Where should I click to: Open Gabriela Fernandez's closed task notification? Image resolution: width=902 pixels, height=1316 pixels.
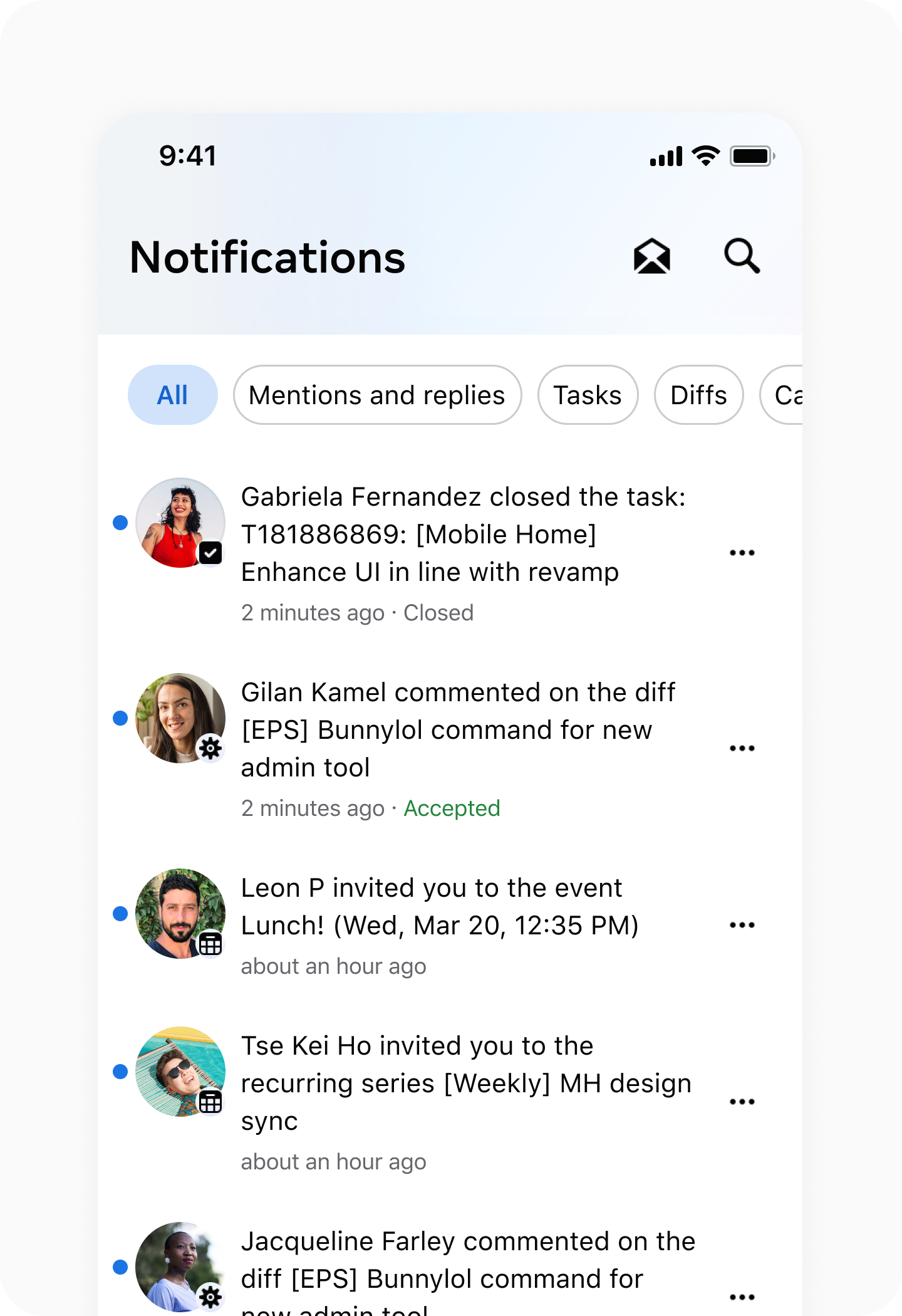point(464,535)
